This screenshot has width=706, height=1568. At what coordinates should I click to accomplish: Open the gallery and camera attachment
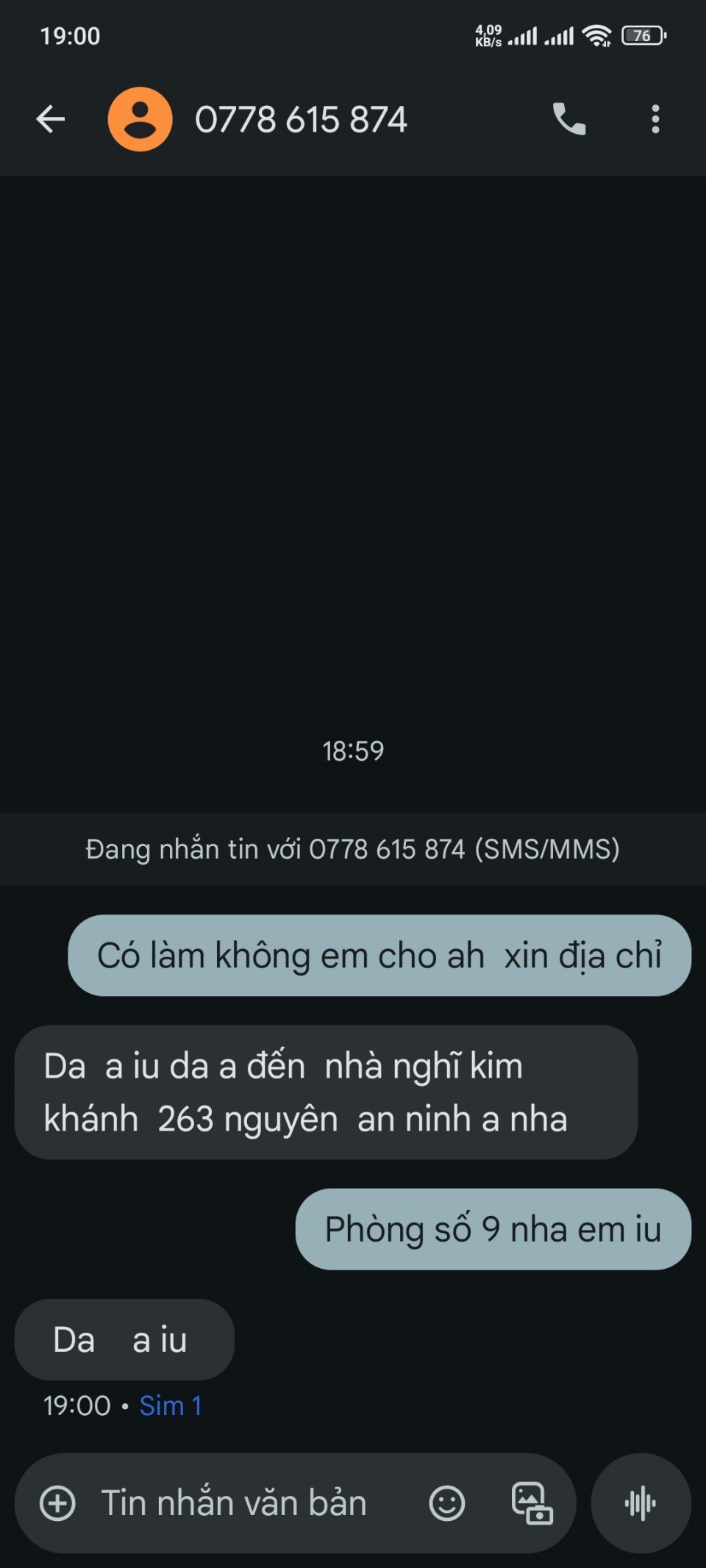pyautogui.click(x=532, y=1503)
